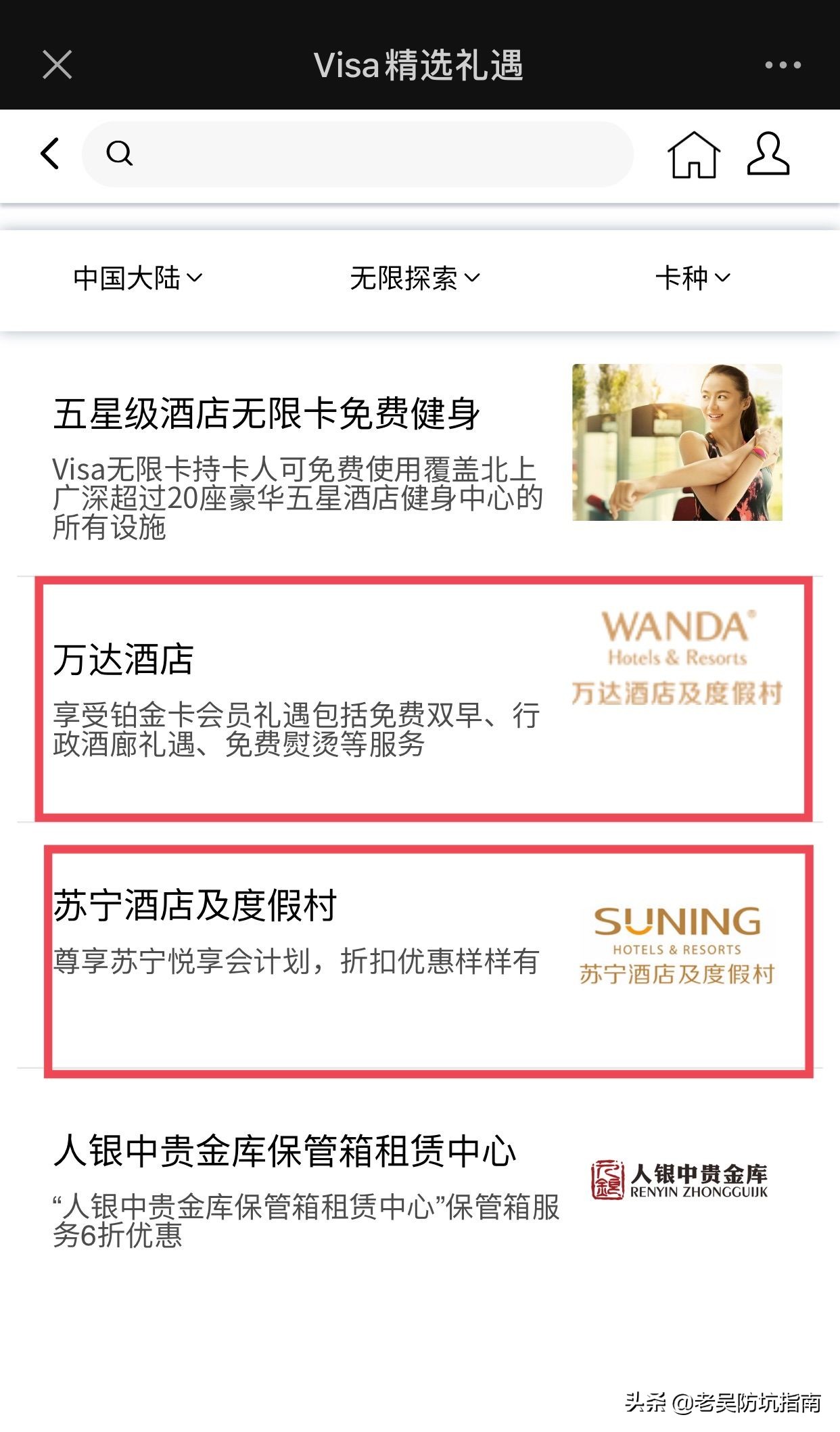Open the profile person icon
The image size is (840, 1432).
770,156
